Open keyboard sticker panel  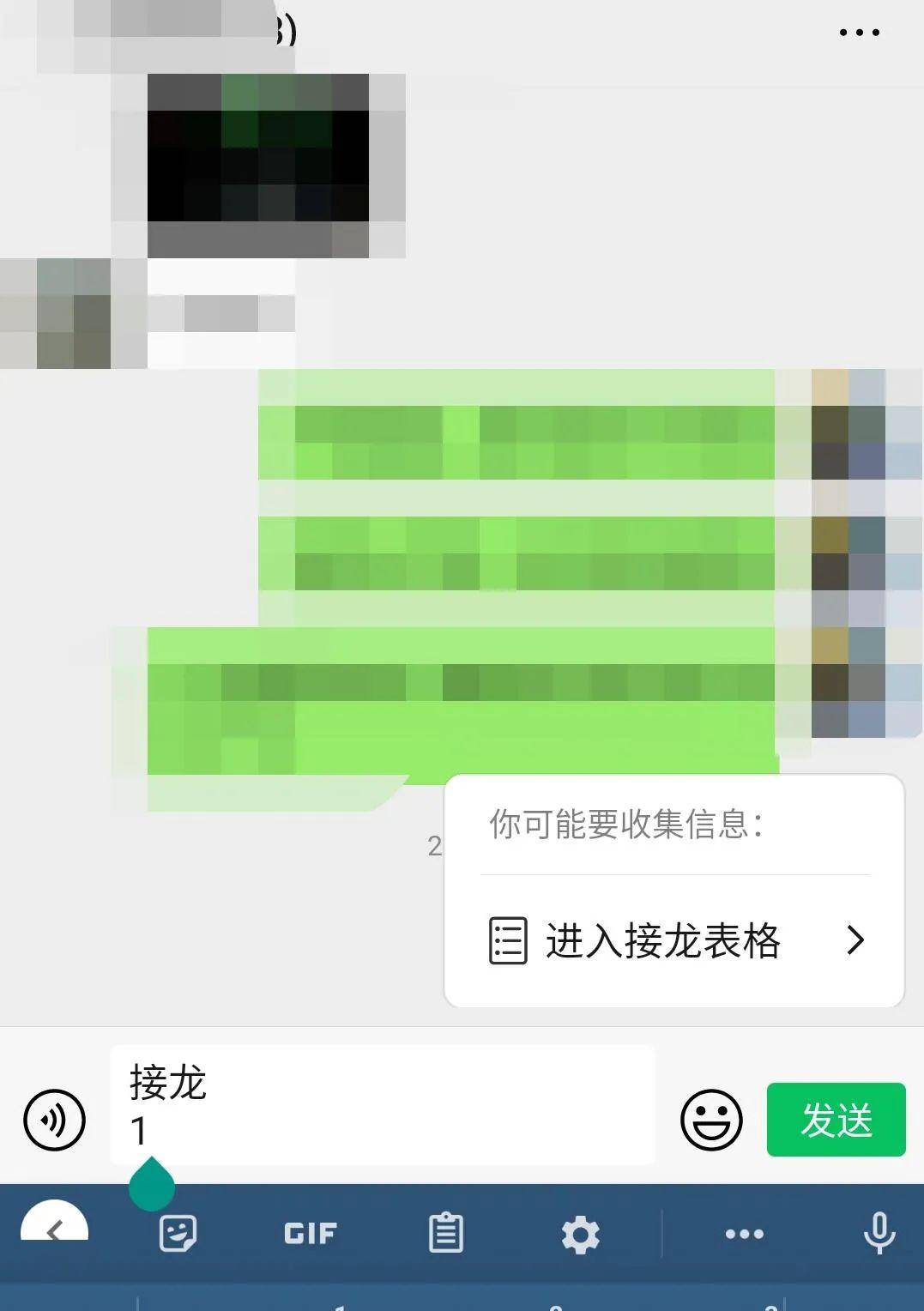[178, 1234]
